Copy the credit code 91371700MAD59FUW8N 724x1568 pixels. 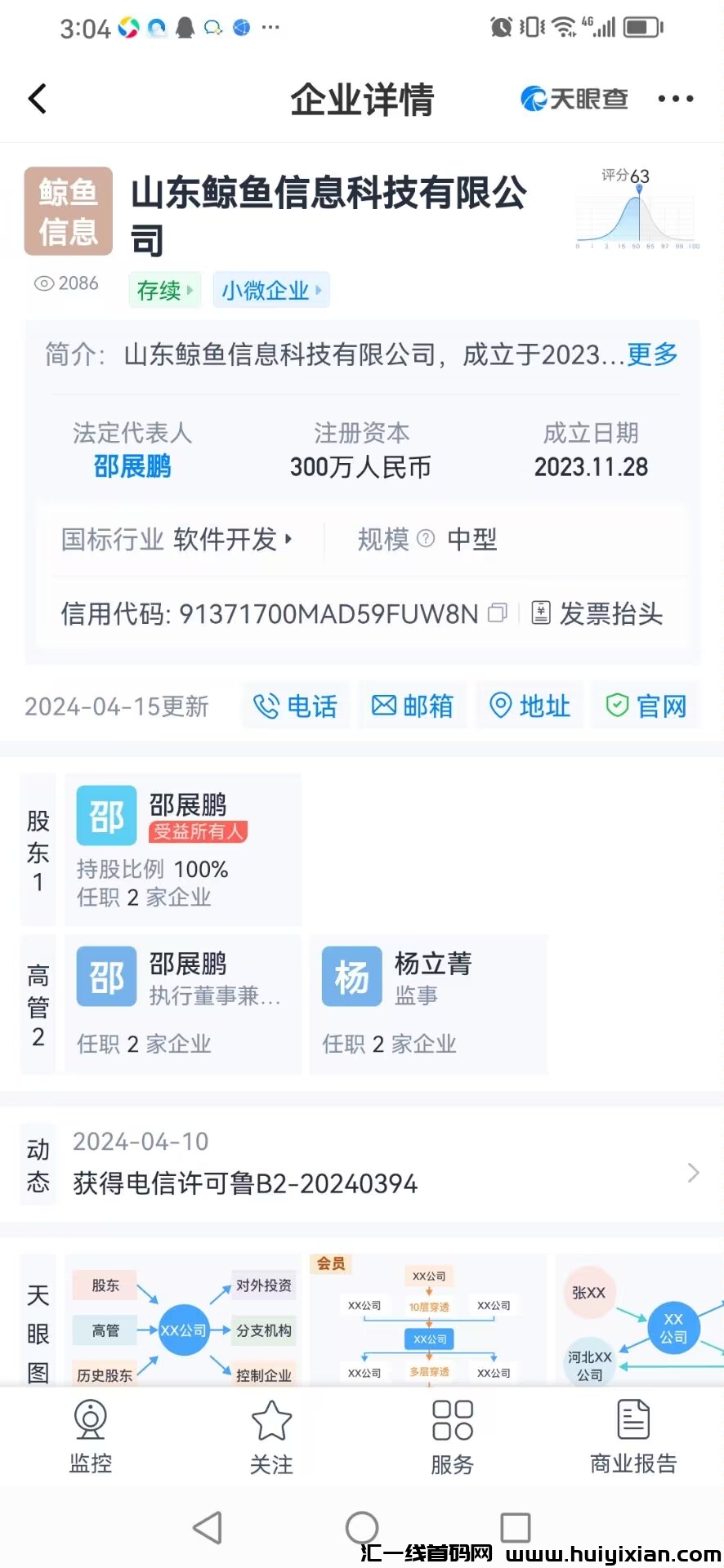pyautogui.click(x=497, y=612)
